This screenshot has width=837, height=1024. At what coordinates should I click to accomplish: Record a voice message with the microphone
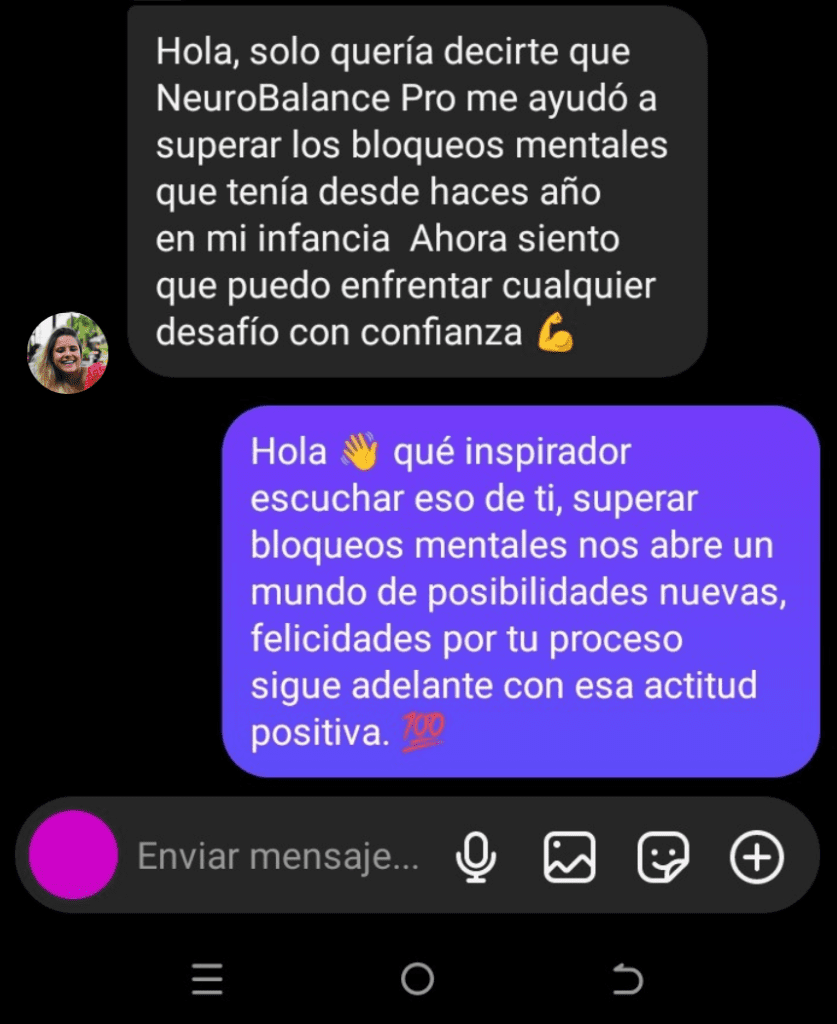pyautogui.click(x=476, y=857)
